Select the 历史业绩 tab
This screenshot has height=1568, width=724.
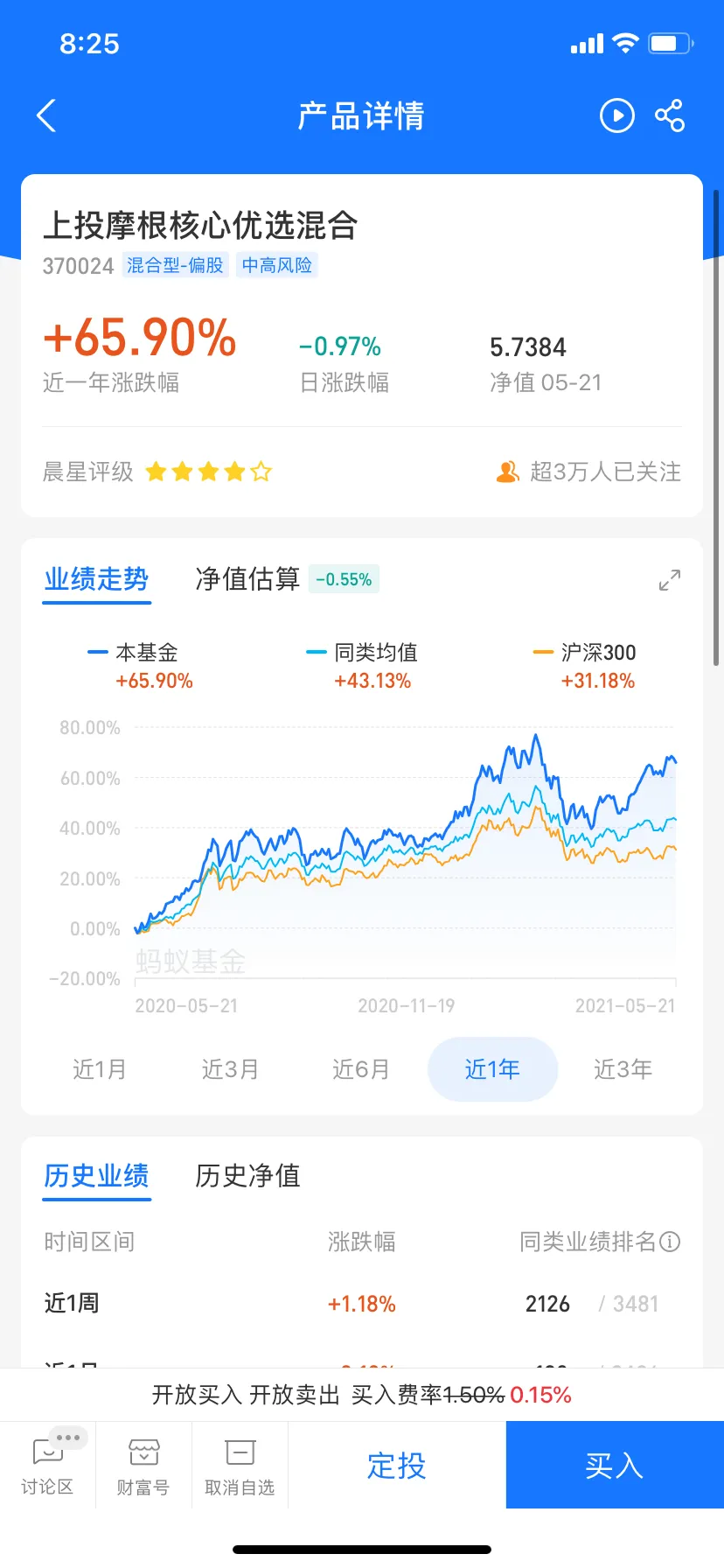(97, 1176)
